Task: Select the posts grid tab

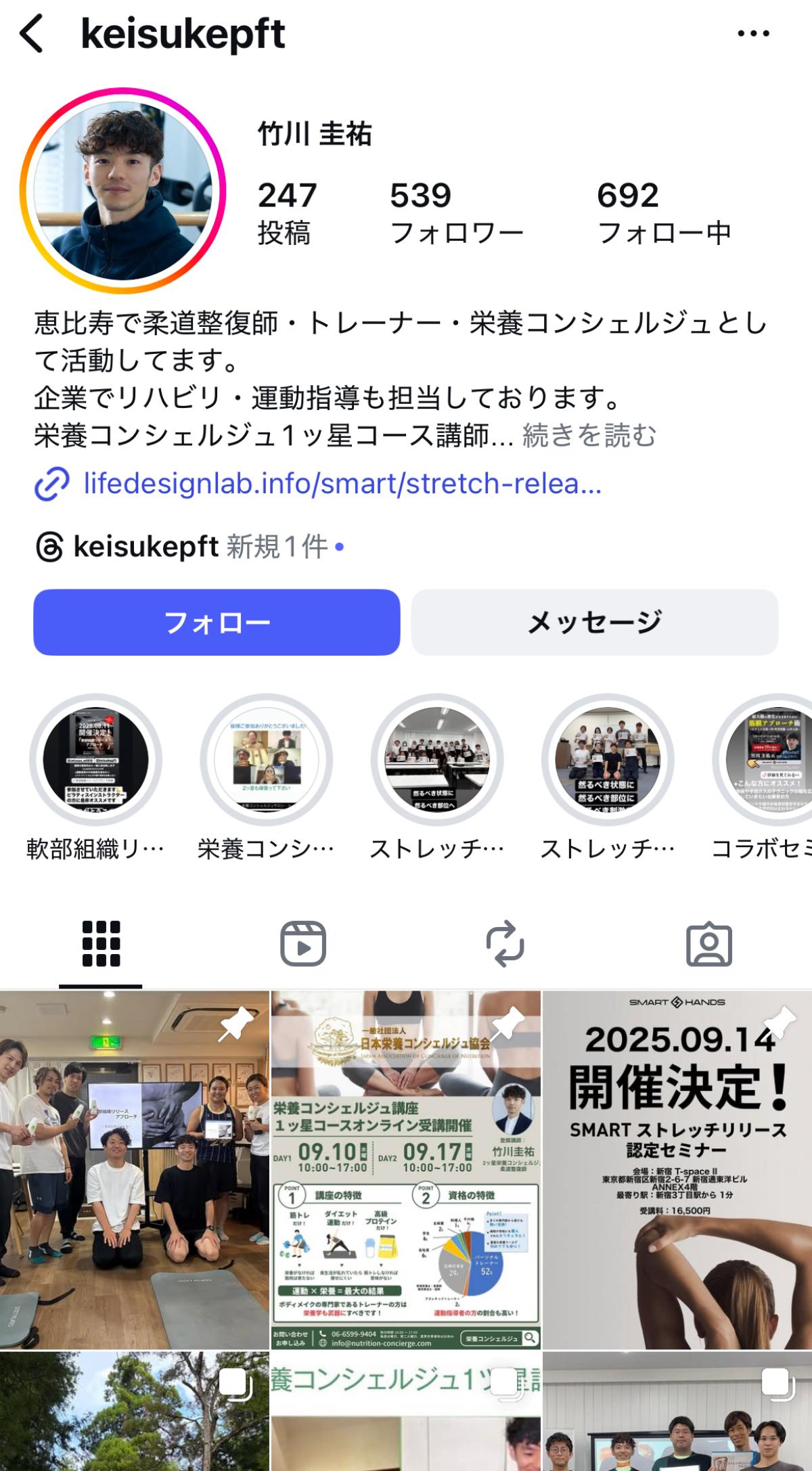Action: 101,943
